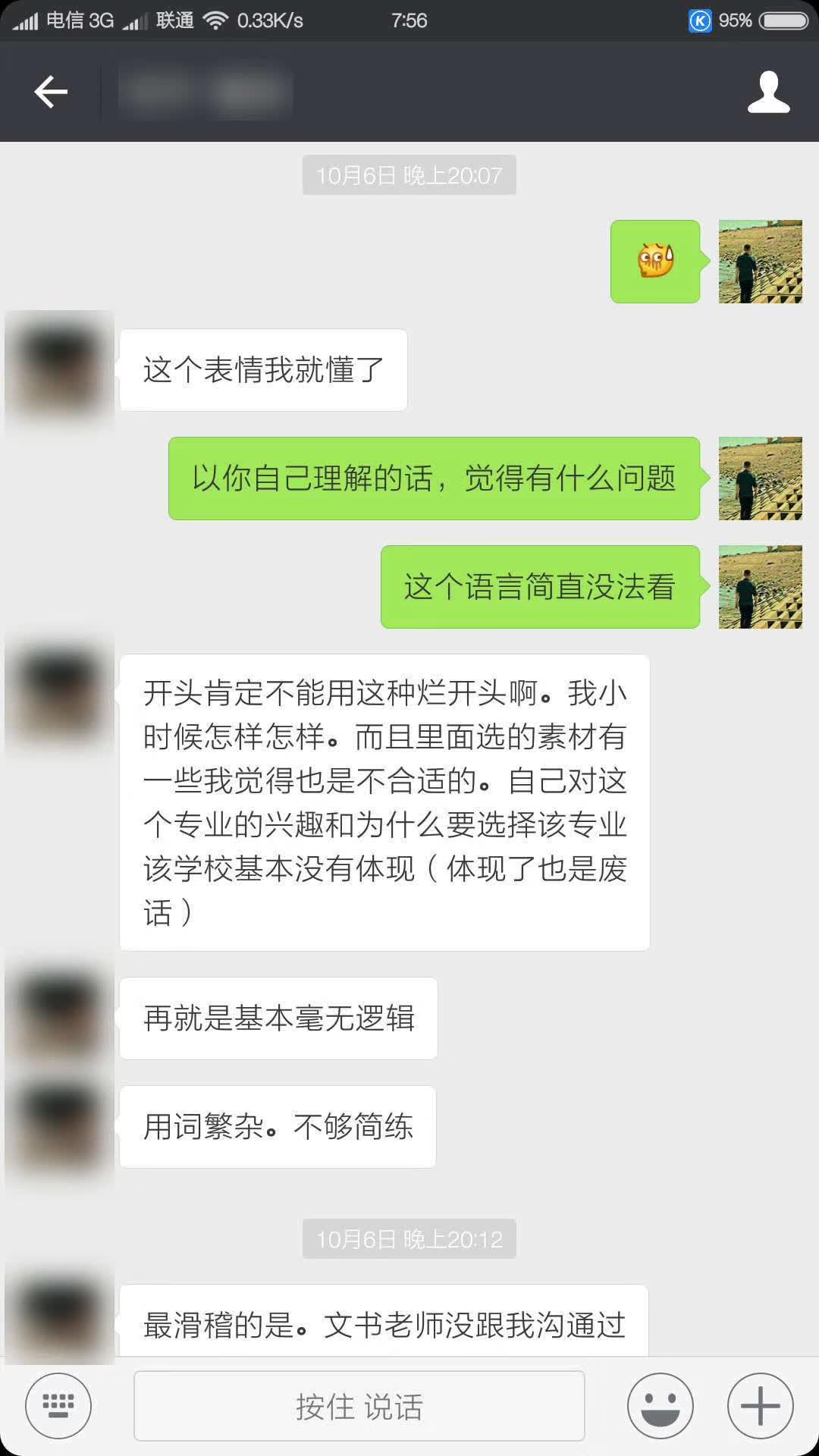819x1456 pixels.
Task: Switch to the keyboard input mode
Action: (x=58, y=1406)
